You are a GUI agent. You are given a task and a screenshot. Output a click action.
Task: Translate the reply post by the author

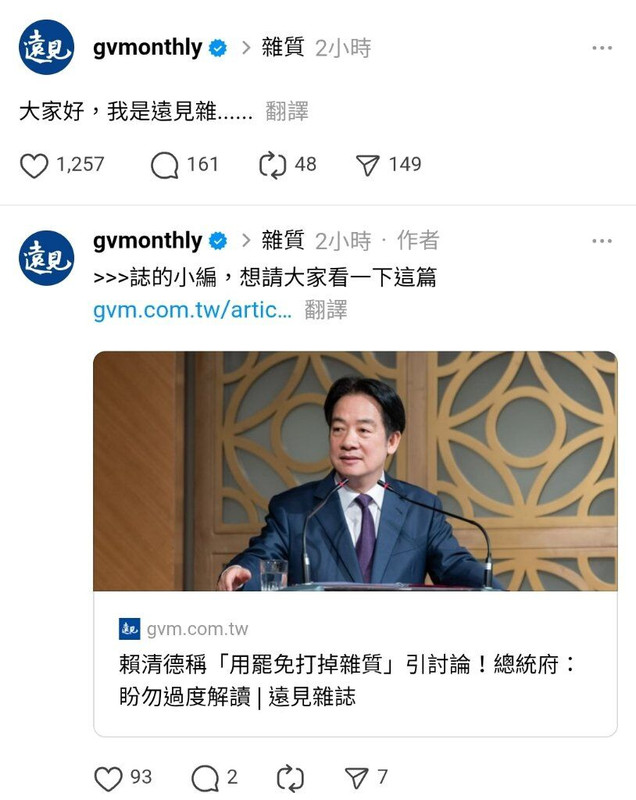pos(326,309)
